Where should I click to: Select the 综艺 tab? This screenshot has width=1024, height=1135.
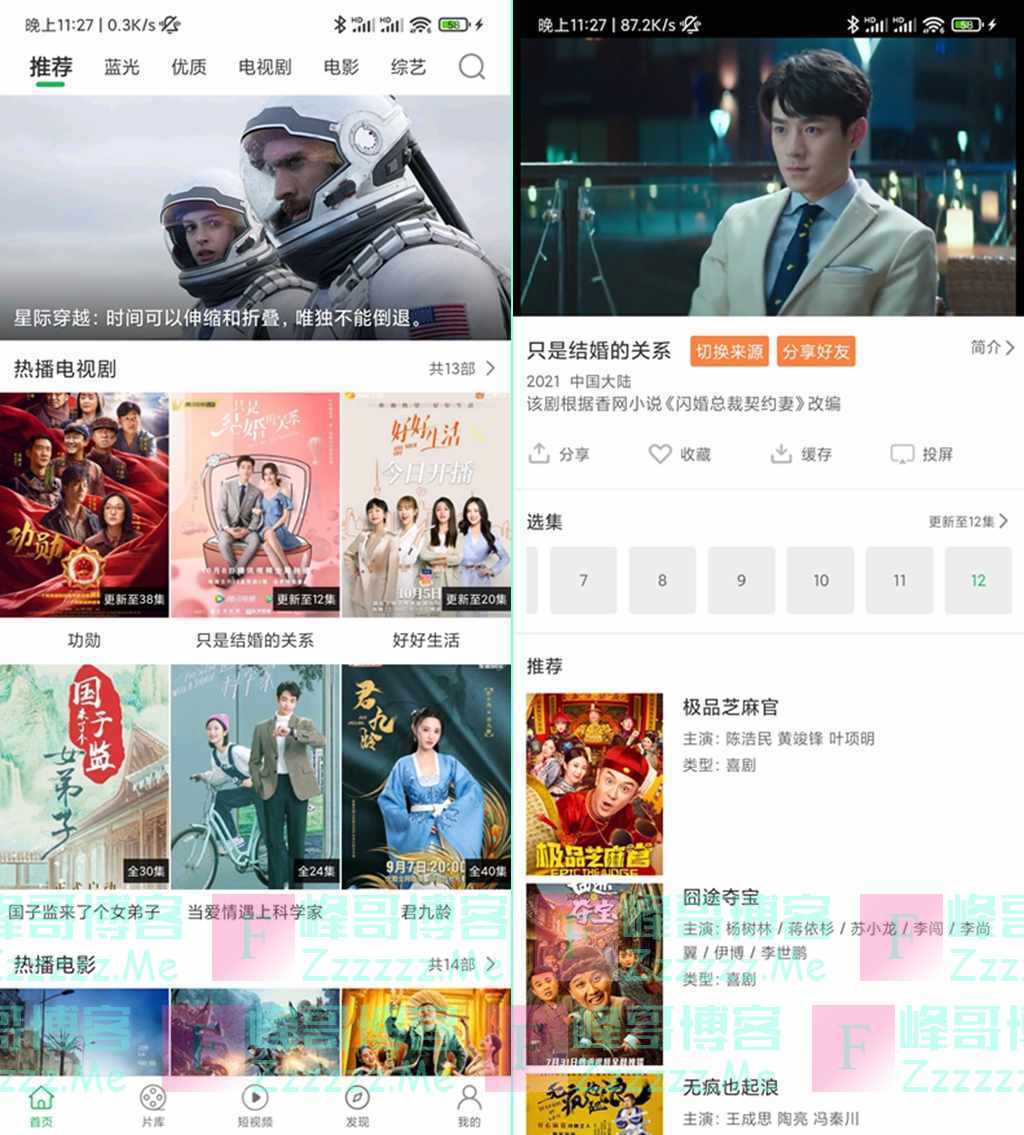[408, 67]
